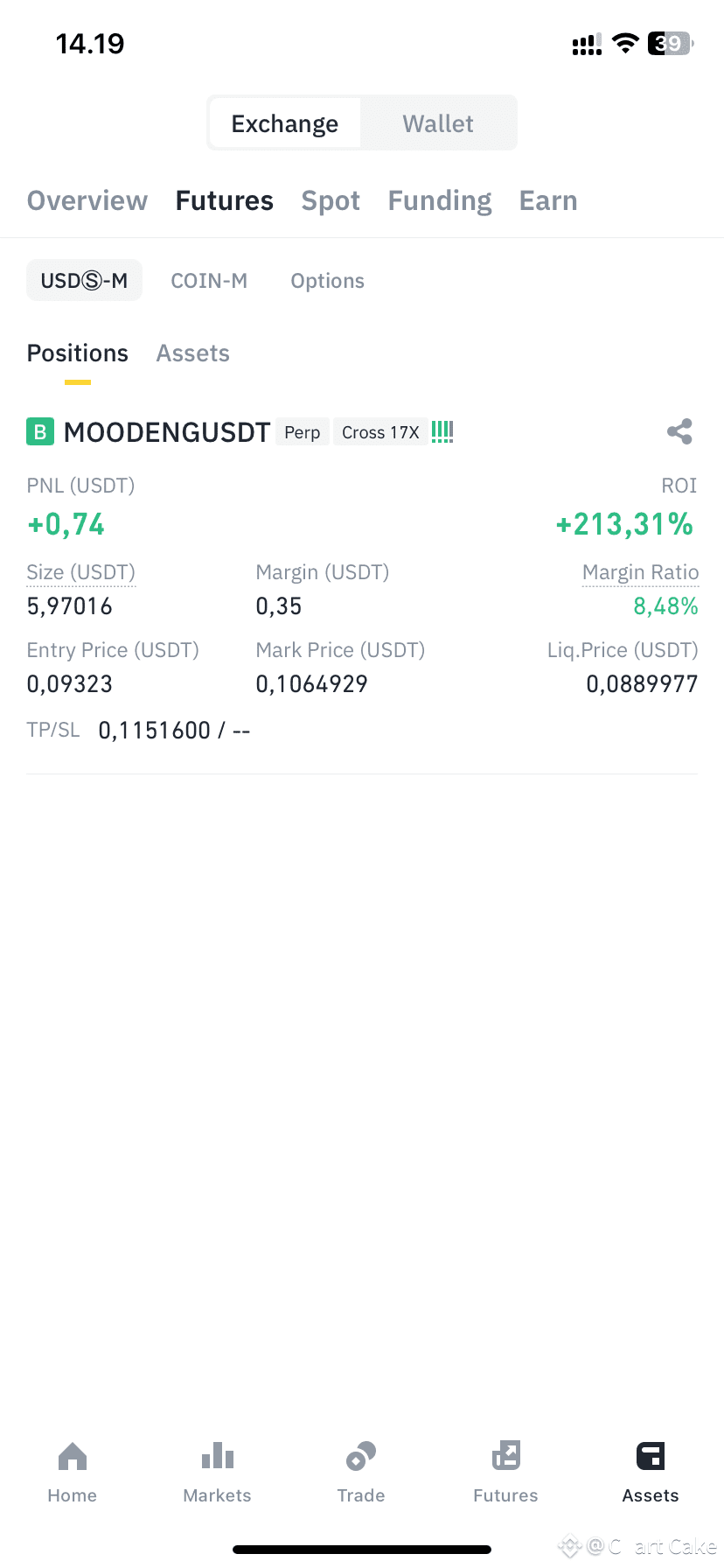Open the Earn section
The image size is (724, 1568).
tap(548, 200)
